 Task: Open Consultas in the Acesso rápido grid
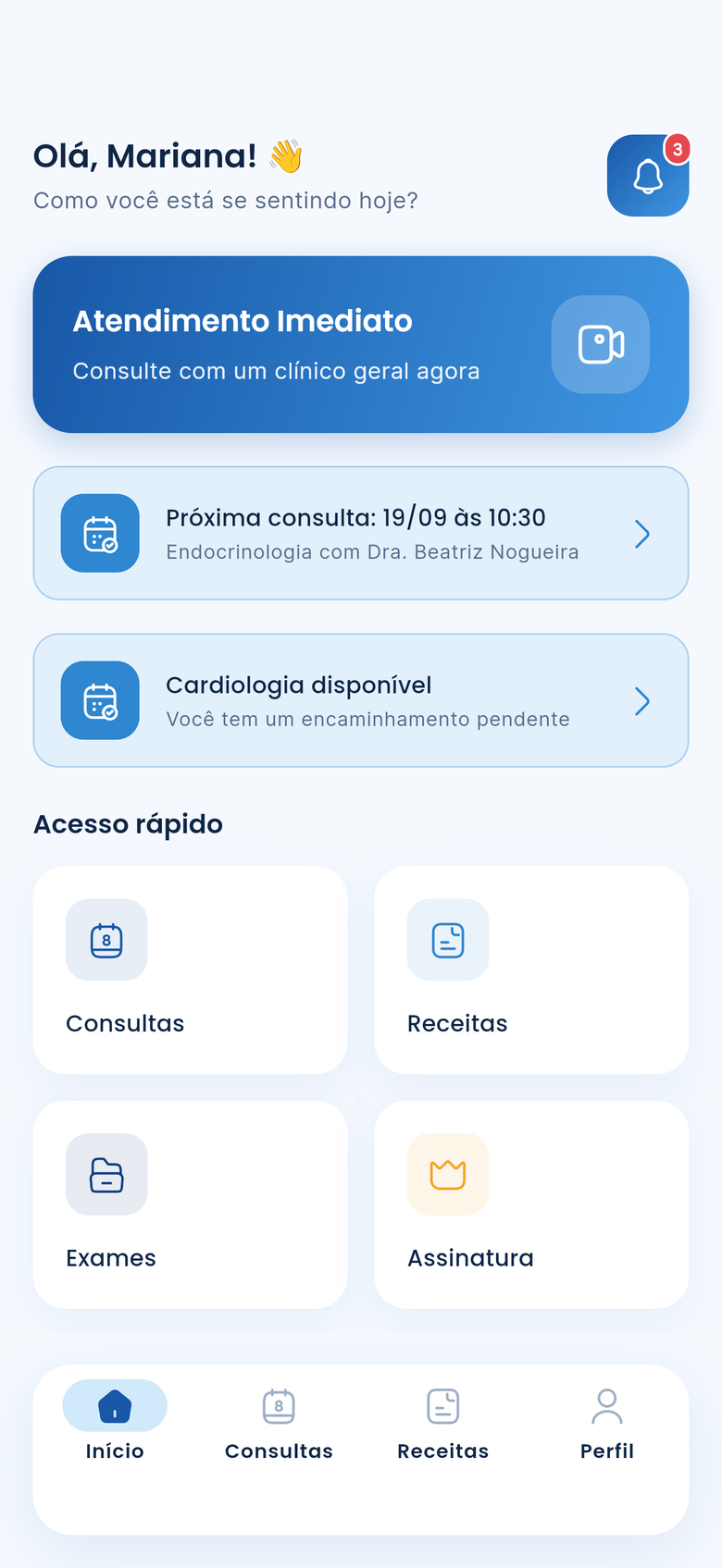pyautogui.click(x=191, y=969)
